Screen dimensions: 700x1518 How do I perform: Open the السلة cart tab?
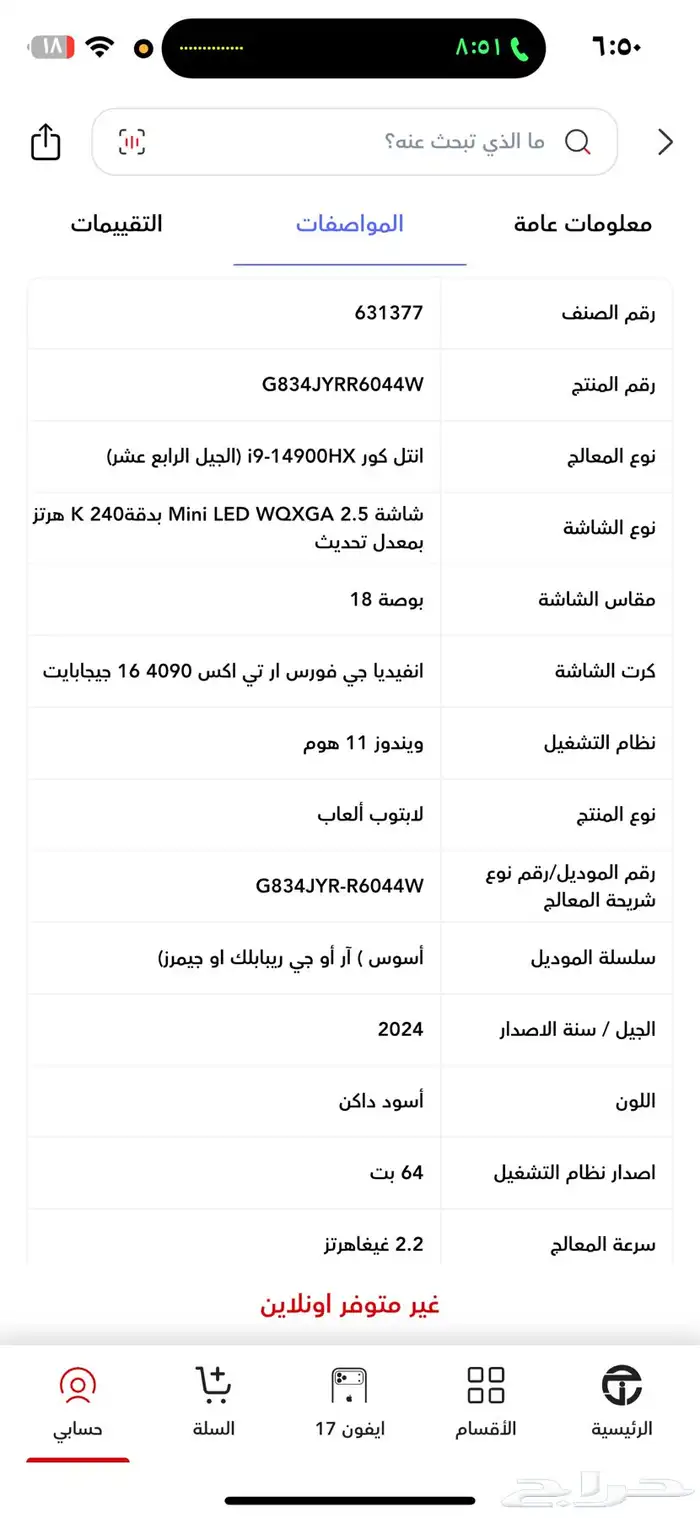213,1403
